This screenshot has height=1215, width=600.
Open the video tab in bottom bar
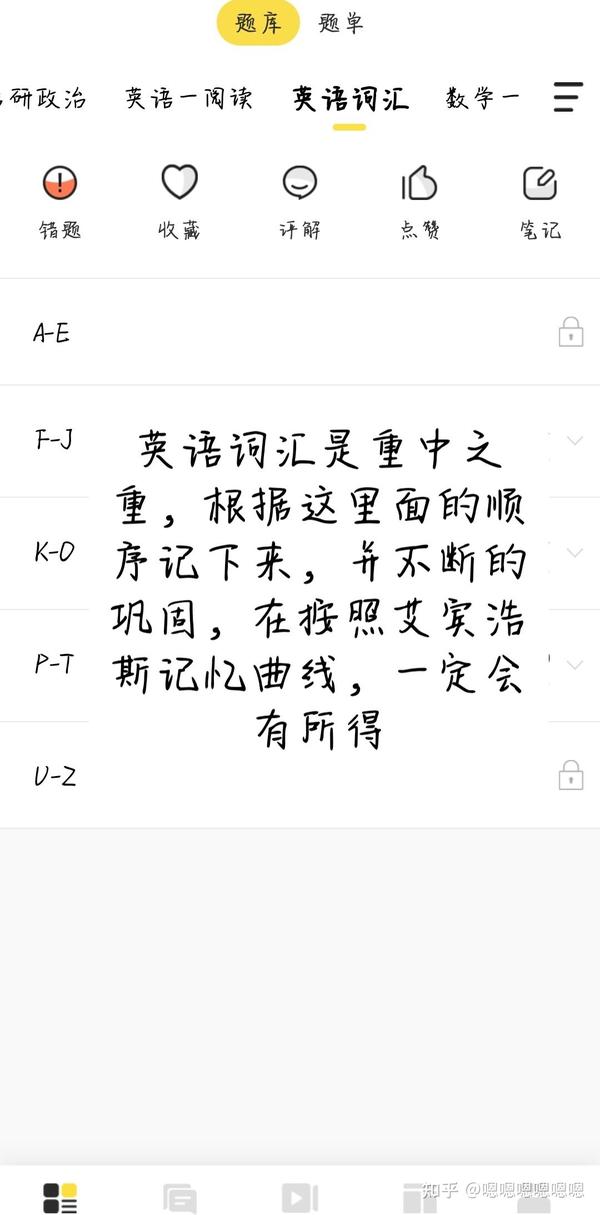click(300, 1197)
